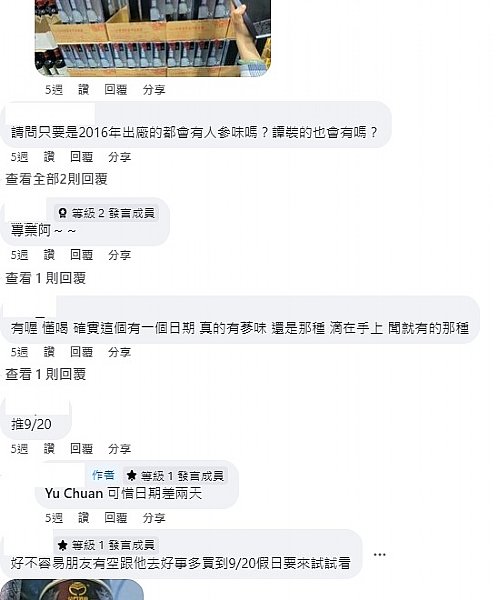Share the 推9/20 comment

(x=119, y=448)
